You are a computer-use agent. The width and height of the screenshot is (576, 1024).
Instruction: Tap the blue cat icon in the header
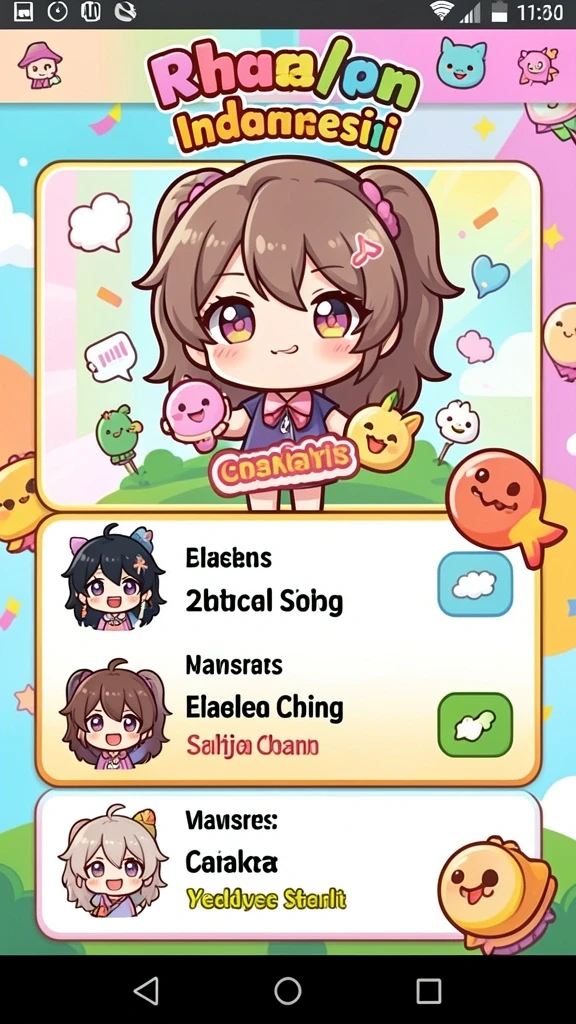(x=462, y=63)
